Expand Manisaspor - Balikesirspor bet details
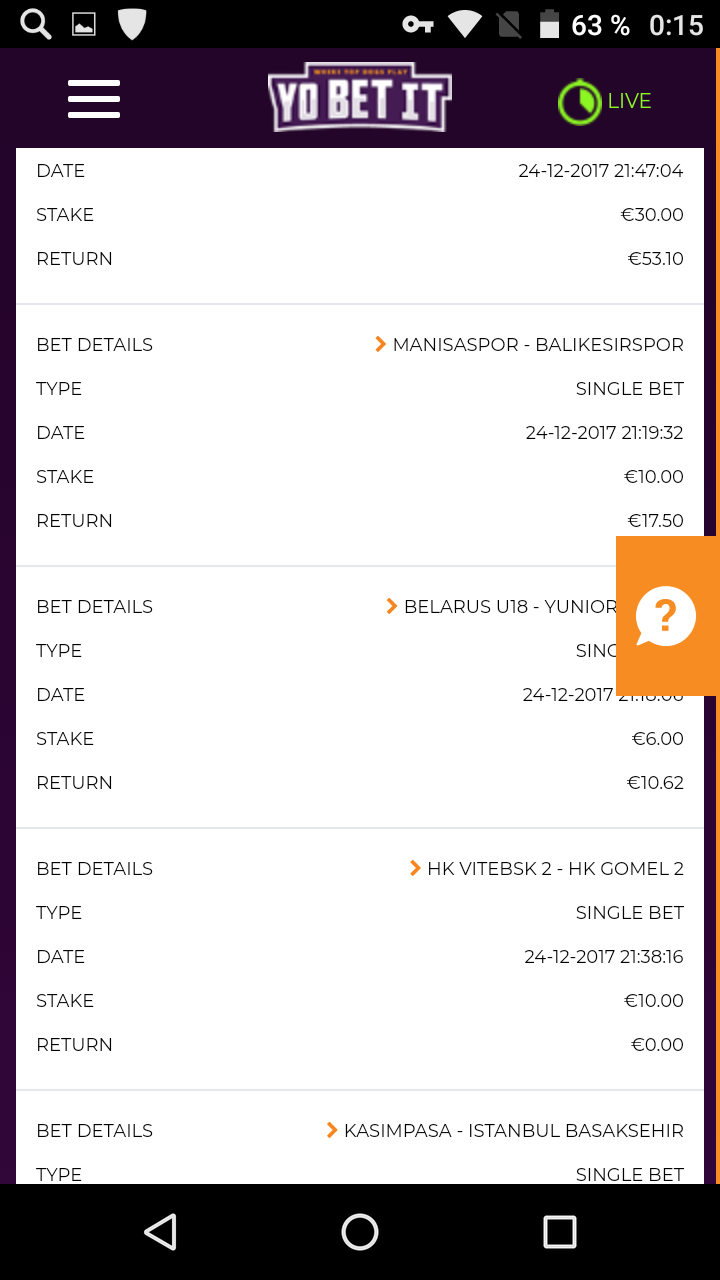 pyautogui.click(x=529, y=345)
